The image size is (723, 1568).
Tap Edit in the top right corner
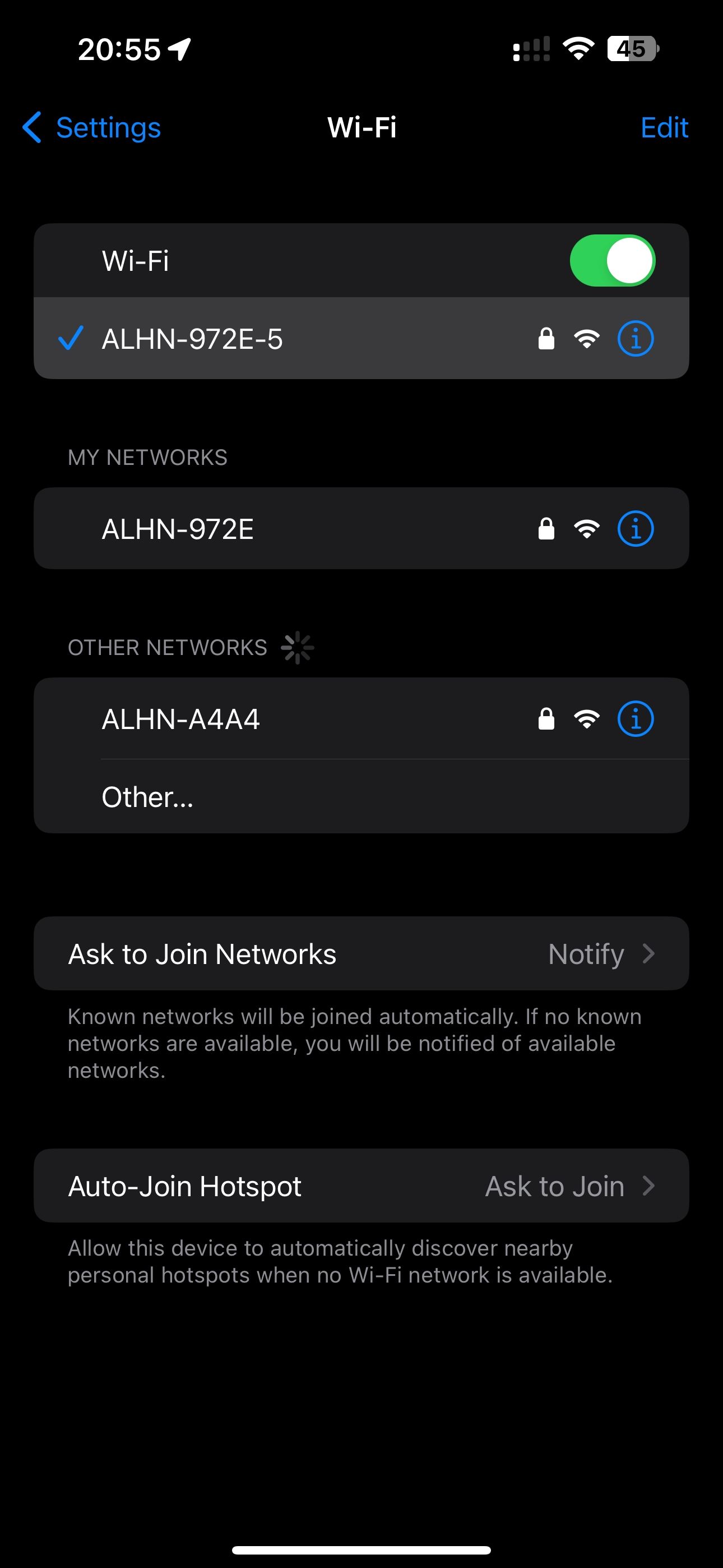click(664, 127)
